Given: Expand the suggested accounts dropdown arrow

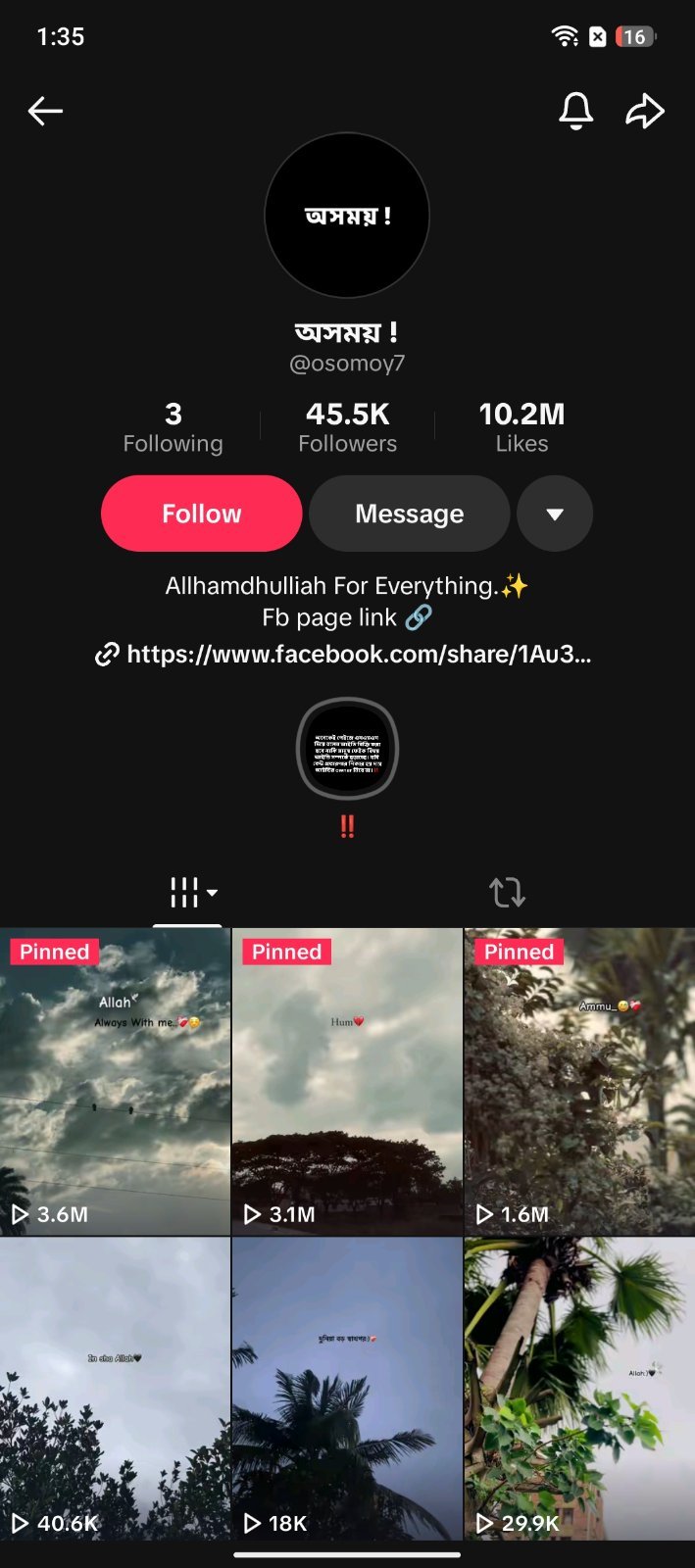Looking at the screenshot, I should click(x=555, y=514).
